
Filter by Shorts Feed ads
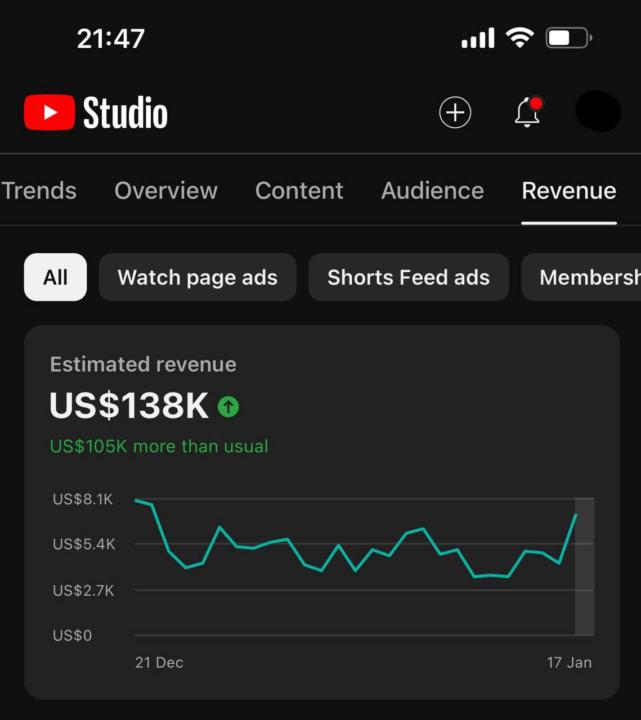click(408, 277)
